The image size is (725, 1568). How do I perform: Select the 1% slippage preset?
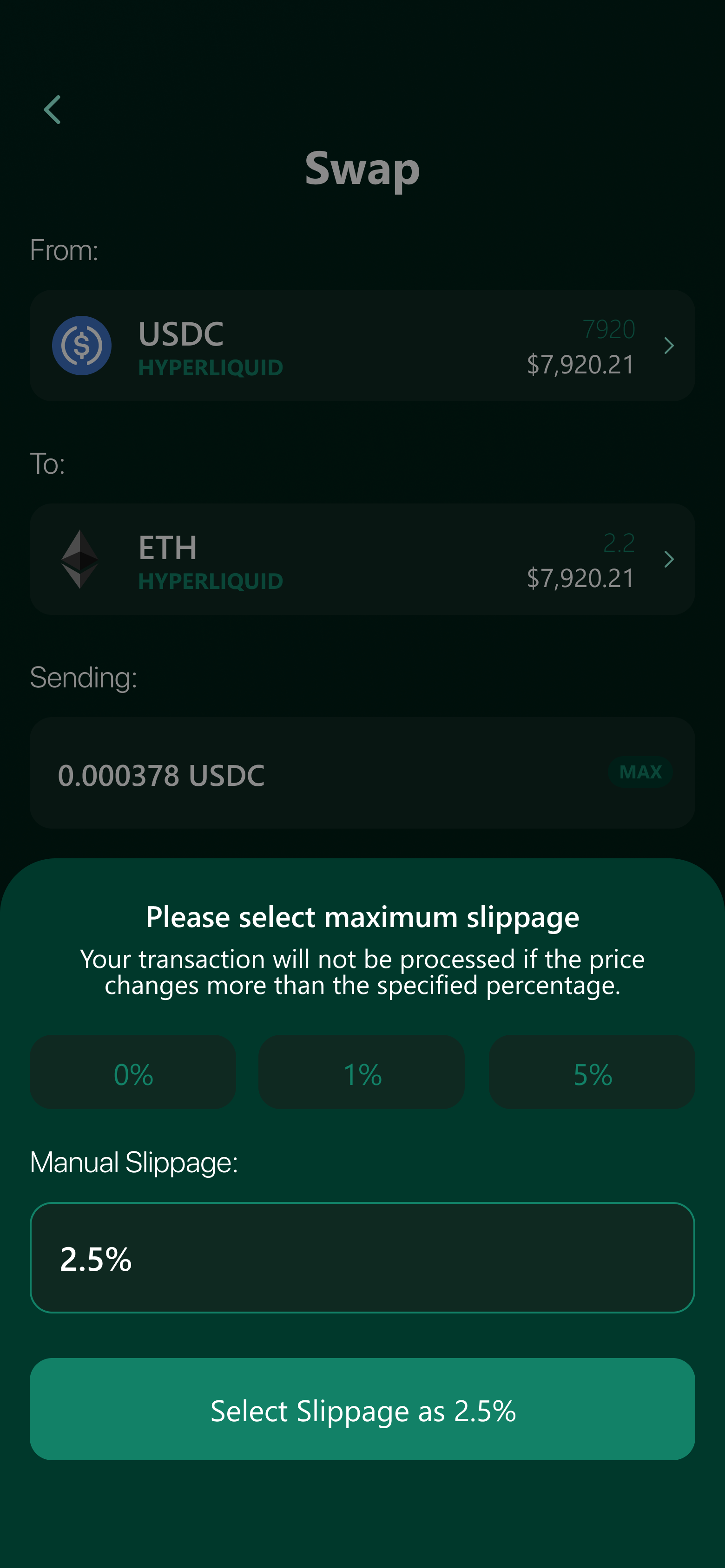click(x=361, y=1072)
